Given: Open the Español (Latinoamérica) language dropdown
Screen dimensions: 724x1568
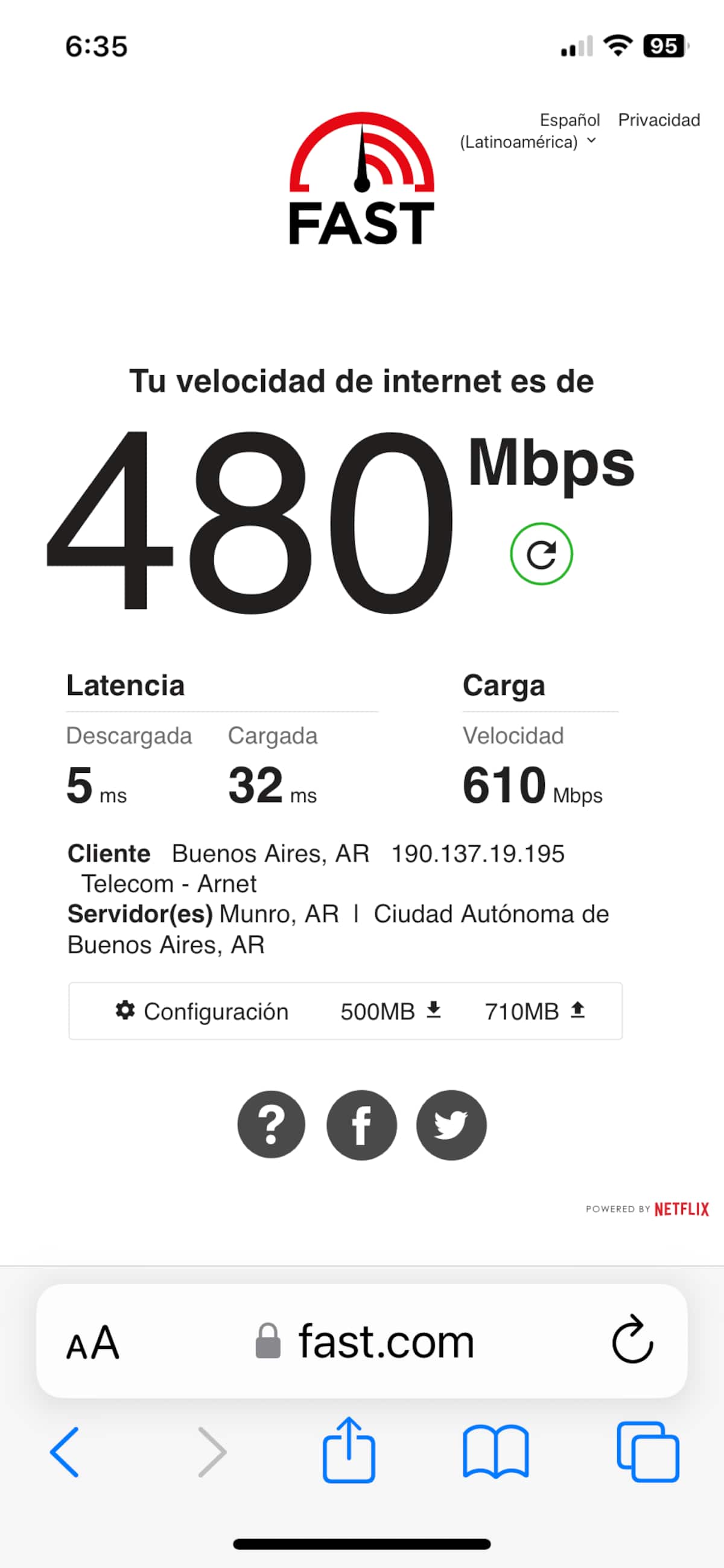Looking at the screenshot, I should click(x=529, y=131).
